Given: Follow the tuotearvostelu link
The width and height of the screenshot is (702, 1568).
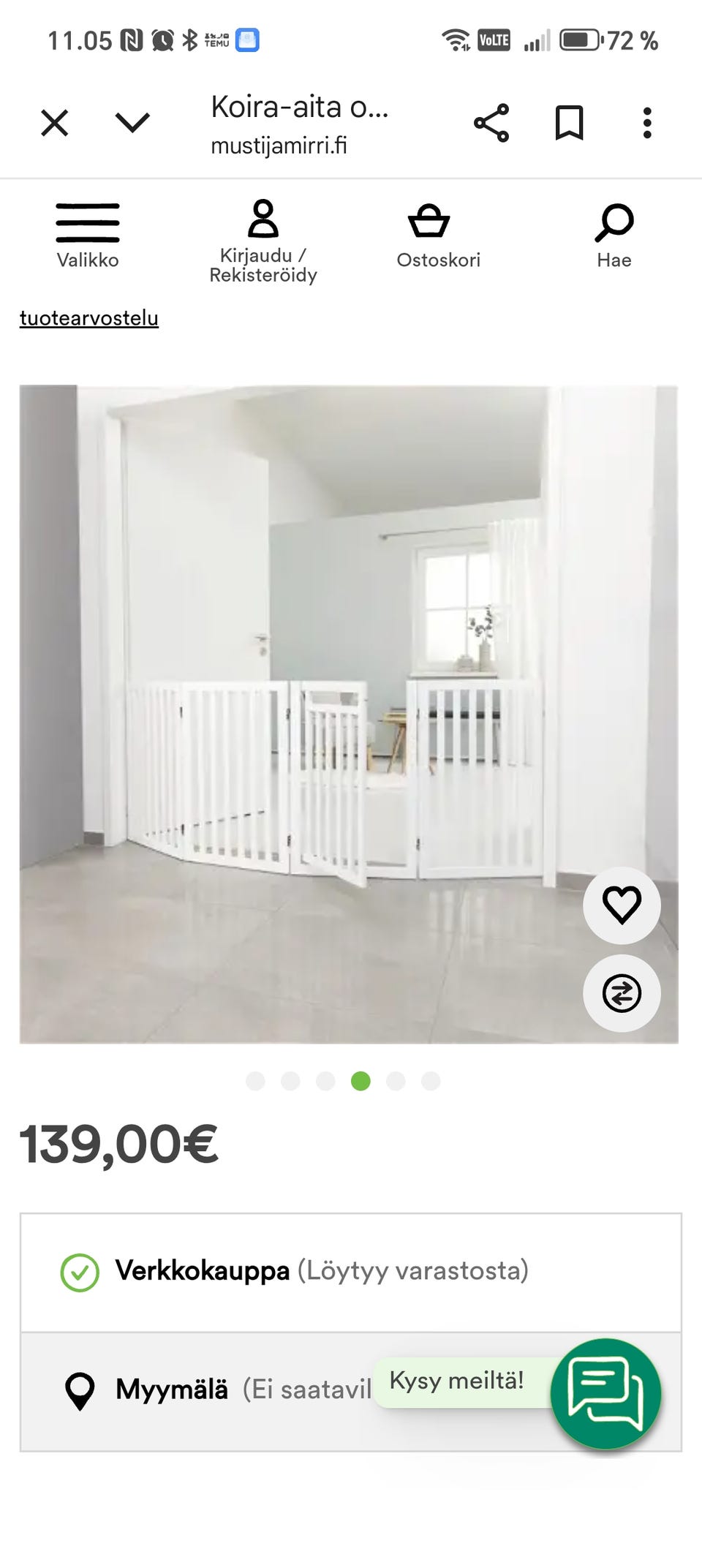Looking at the screenshot, I should 89,318.
